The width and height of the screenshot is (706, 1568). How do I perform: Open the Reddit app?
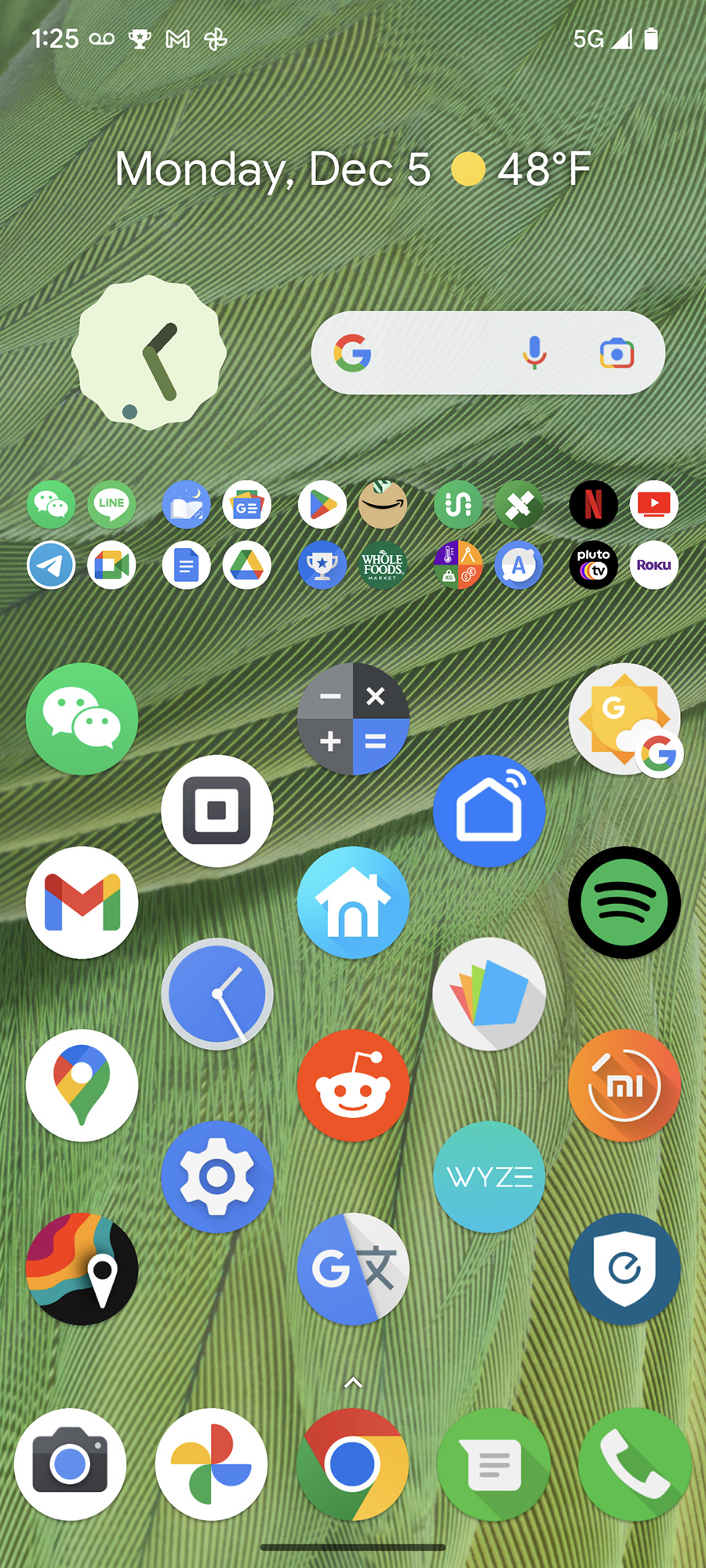[x=353, y=1086]
